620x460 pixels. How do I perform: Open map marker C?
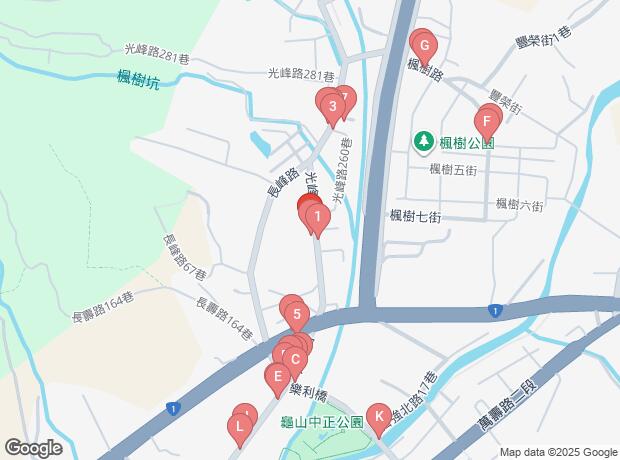coord(294,359)
